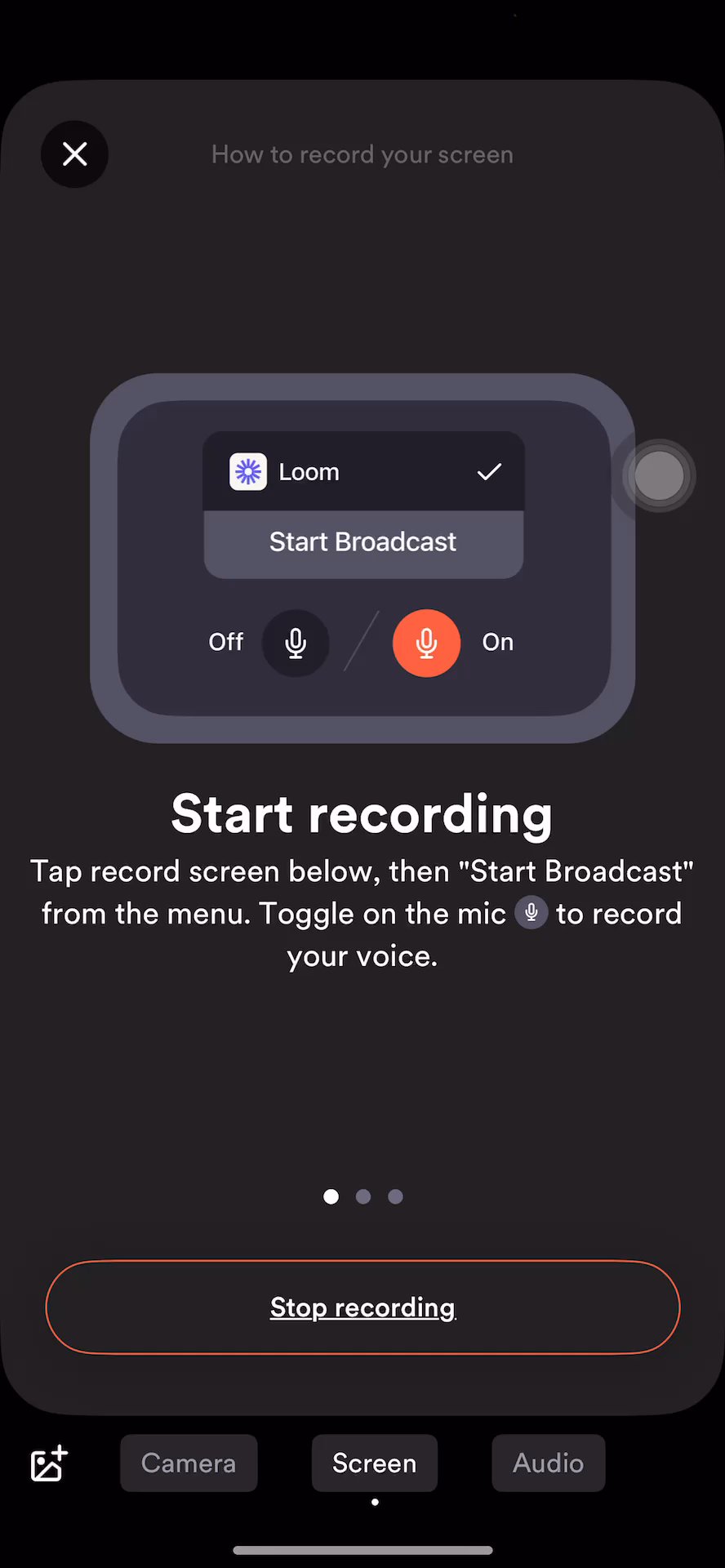Select the Screen mode tab
This screenshot has height=1568, width=725.
click(374, 1463)
